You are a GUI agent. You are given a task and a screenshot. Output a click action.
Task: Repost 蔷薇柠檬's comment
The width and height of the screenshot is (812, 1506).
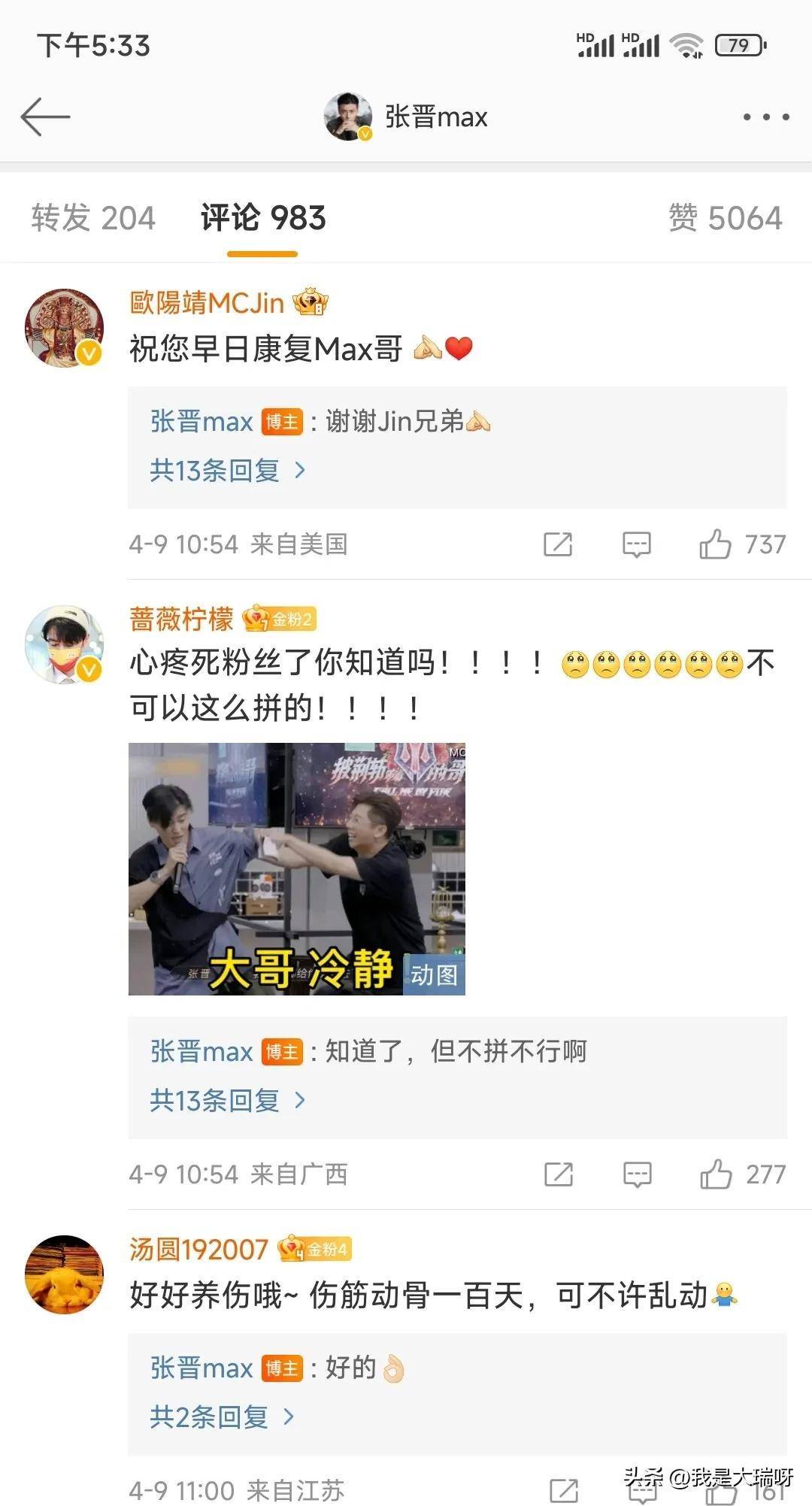click(558, 1174)
